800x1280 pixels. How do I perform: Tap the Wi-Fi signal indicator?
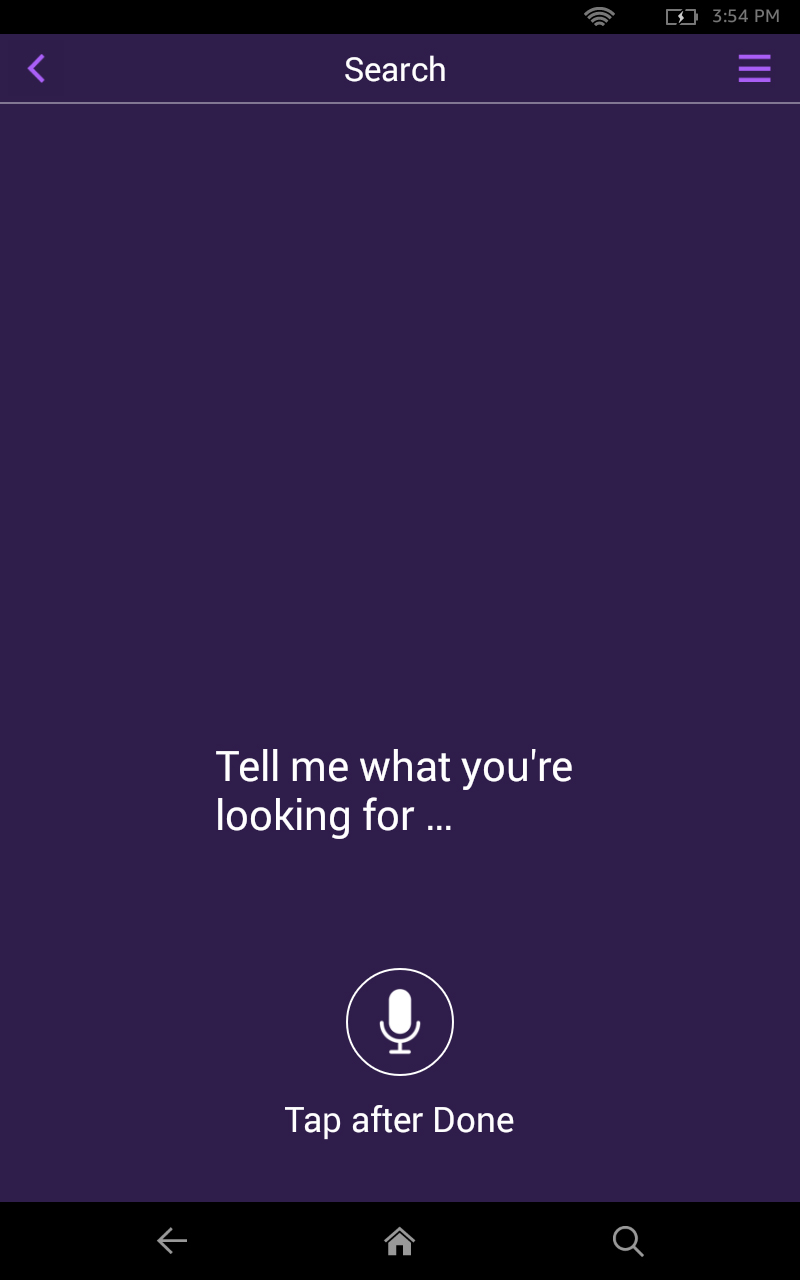pos(598,16)
